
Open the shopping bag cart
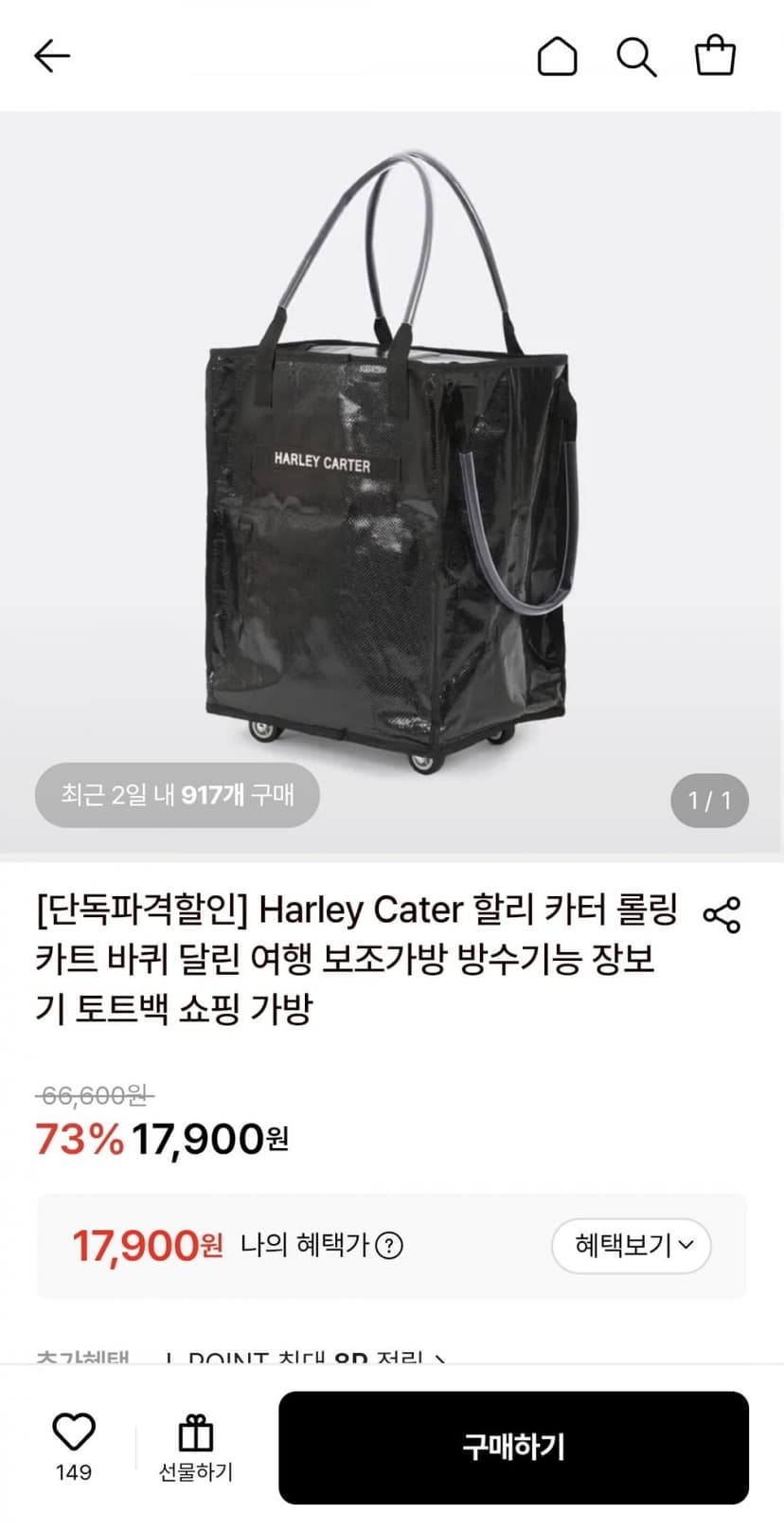point(715,56)
